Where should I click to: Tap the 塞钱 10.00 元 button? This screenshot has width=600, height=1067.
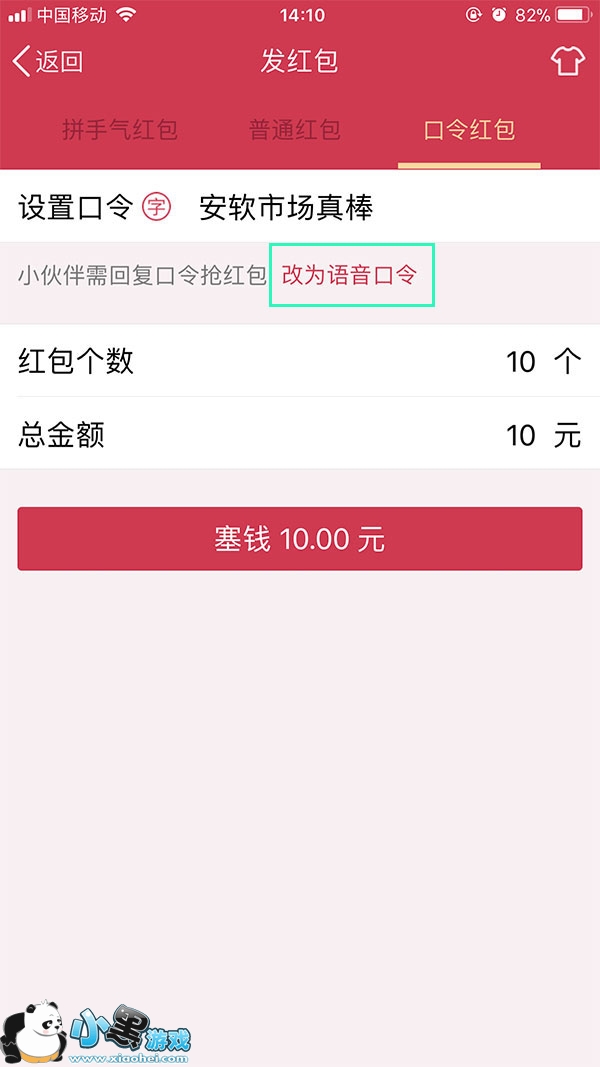tap(300, 539)
